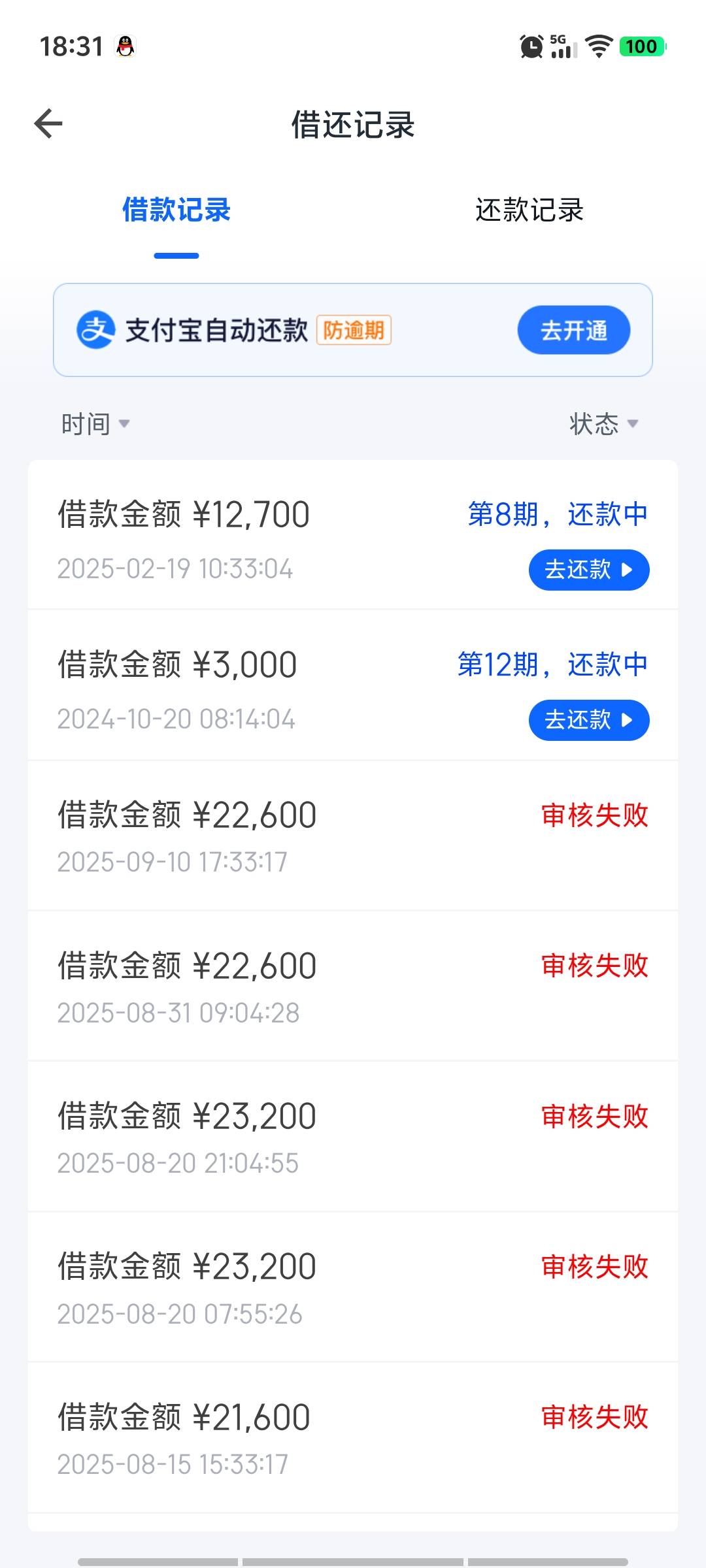Go back using the top-left arrow
Image resolution: width=706 pixels, height=1568 pixels.
[x=48, y=123]
